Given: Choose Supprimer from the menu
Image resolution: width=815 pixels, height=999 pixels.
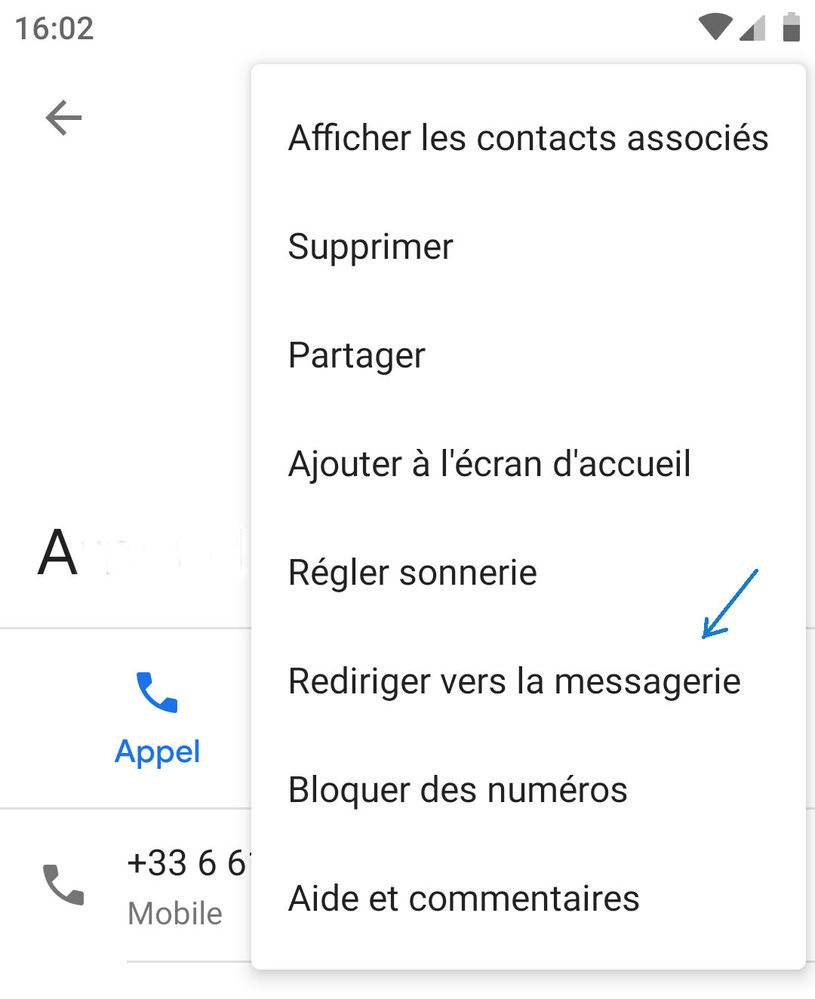Looking at the screenshot, I should [370, 246].
